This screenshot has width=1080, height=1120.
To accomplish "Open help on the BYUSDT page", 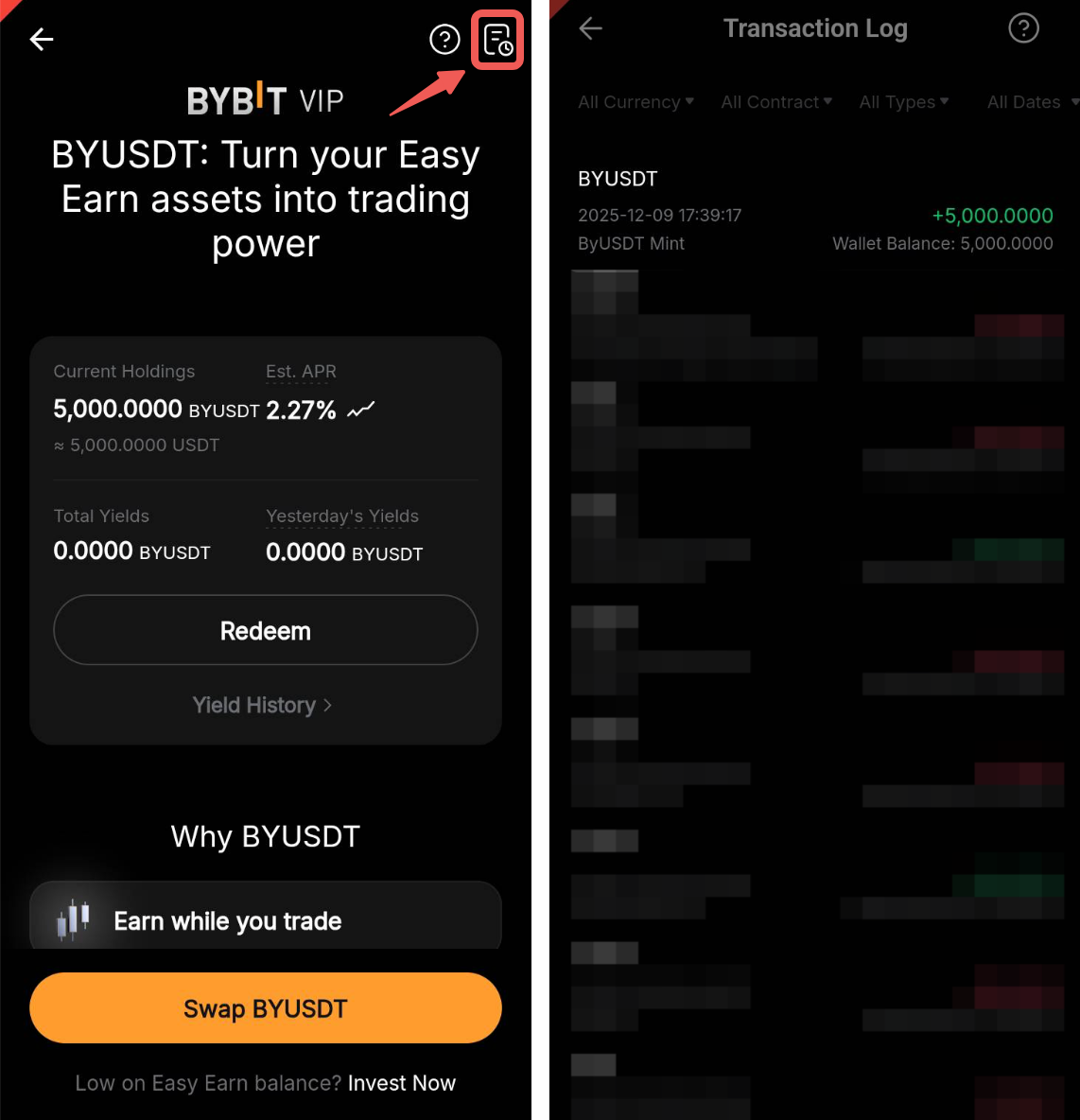I will click(444, 39).
